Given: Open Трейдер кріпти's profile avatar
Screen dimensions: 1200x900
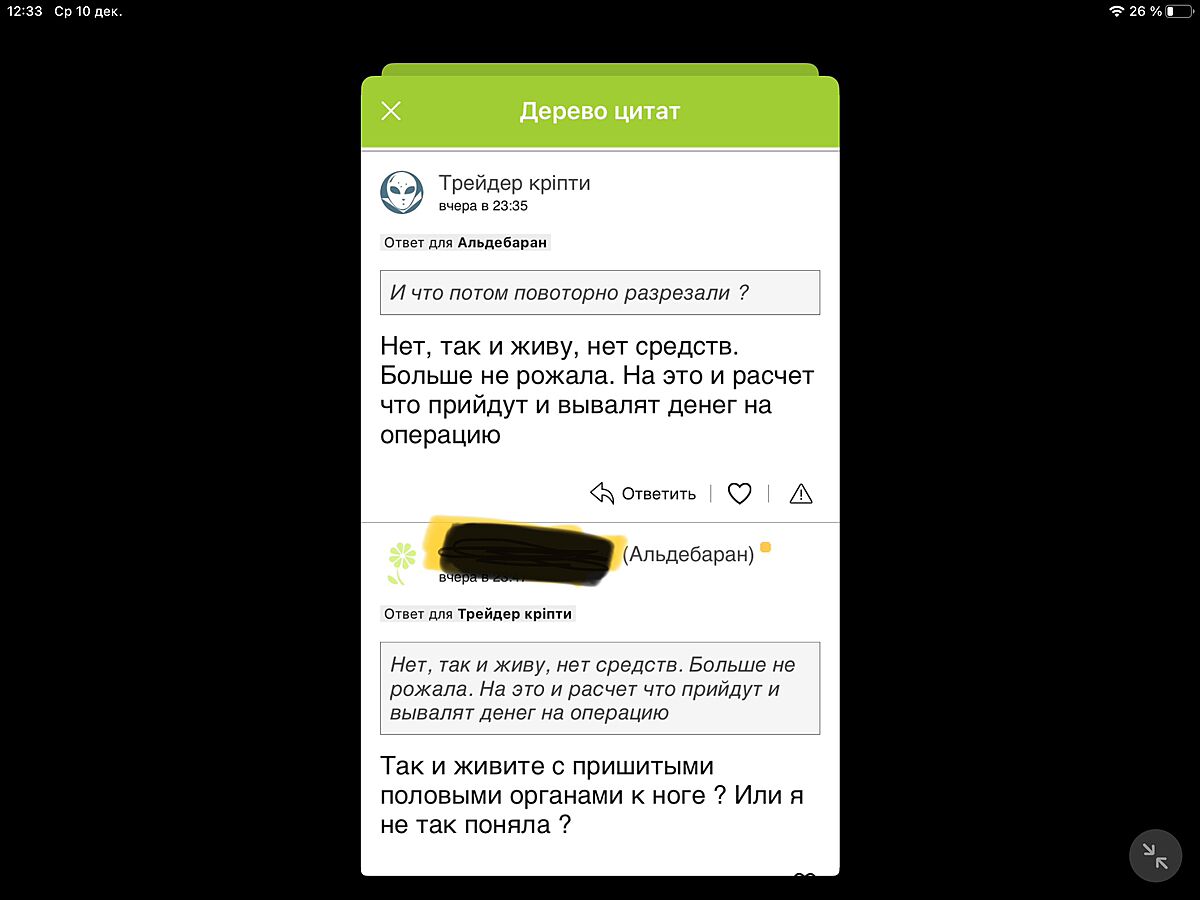Looking at the screenshot, I should pos(402,193).
